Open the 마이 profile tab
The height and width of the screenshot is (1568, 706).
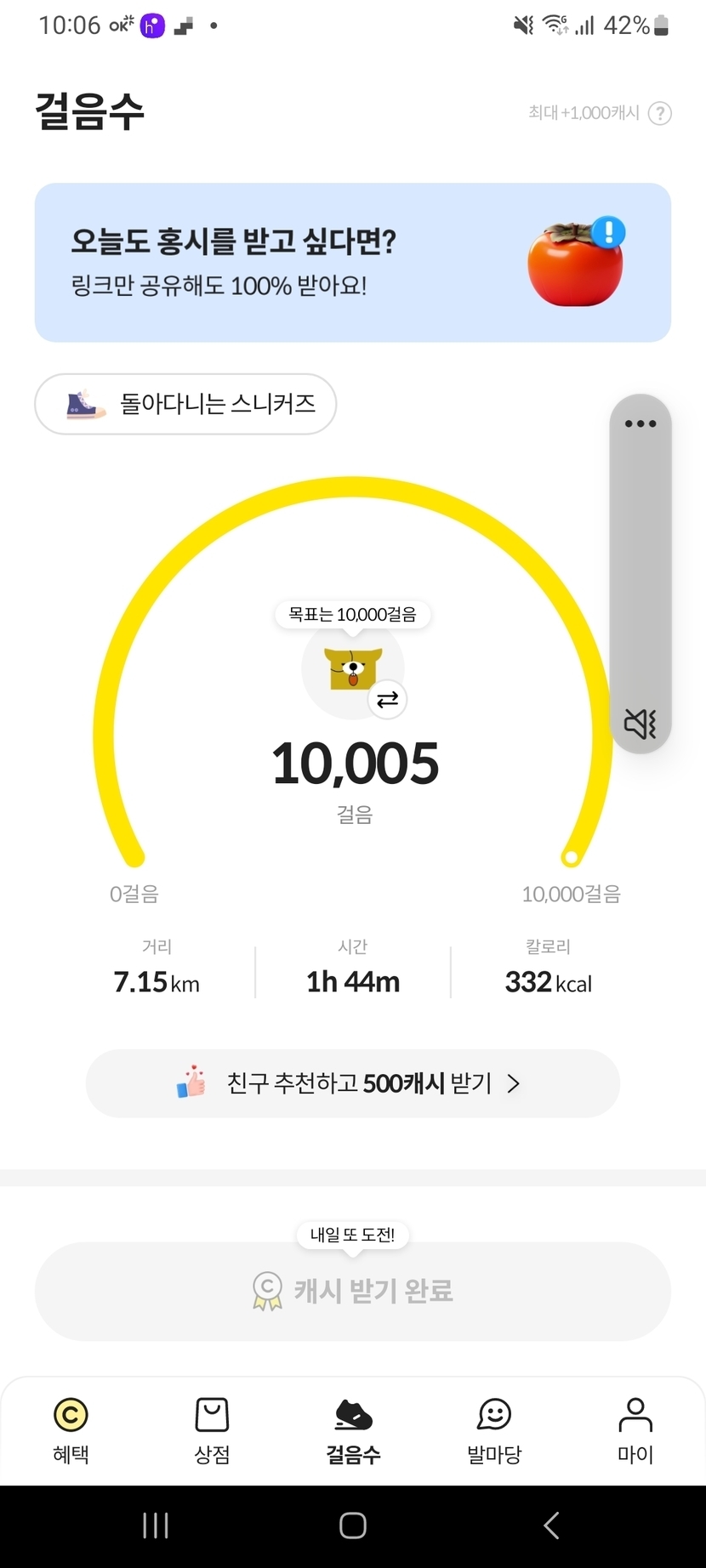click(635, 1430)
